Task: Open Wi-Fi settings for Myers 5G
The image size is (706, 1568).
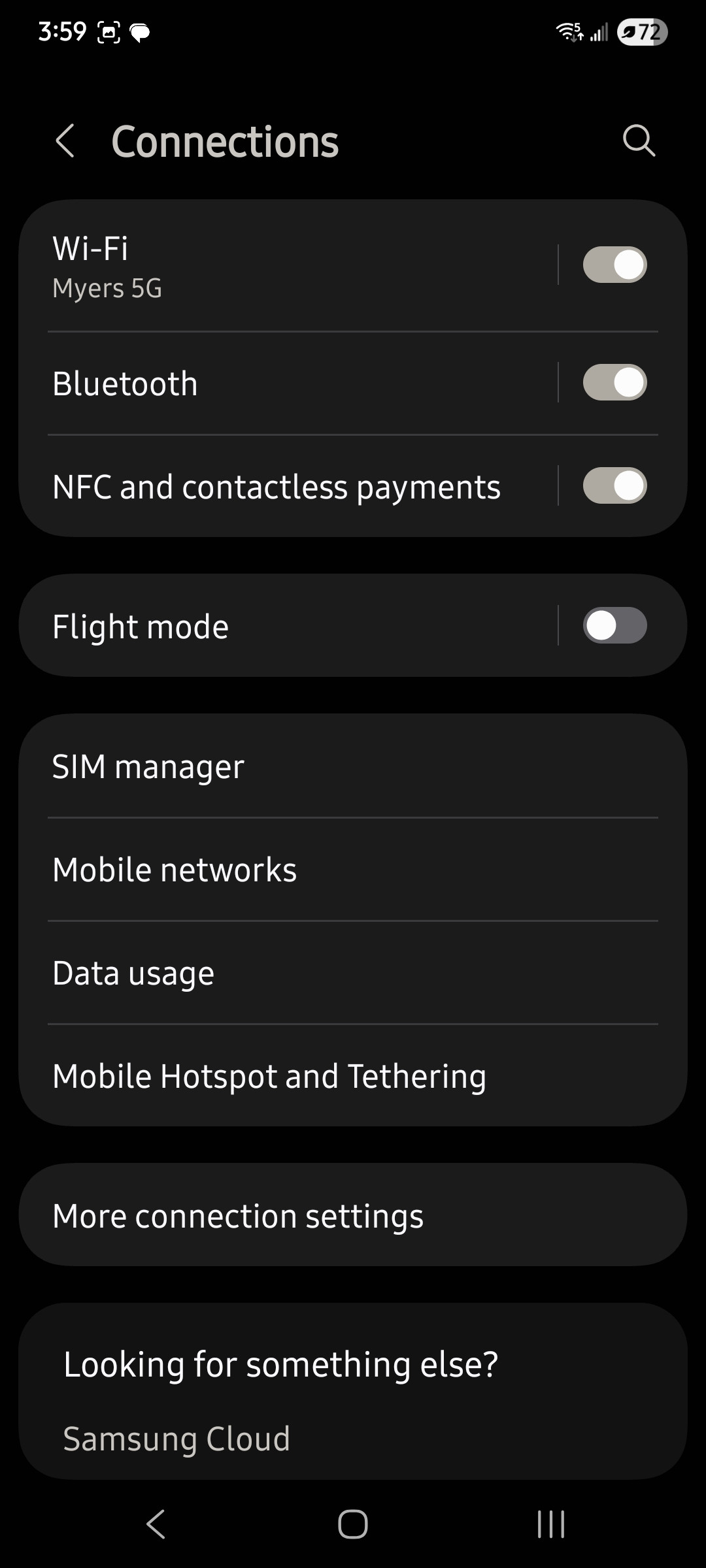Action: click(x=288, y=266)
